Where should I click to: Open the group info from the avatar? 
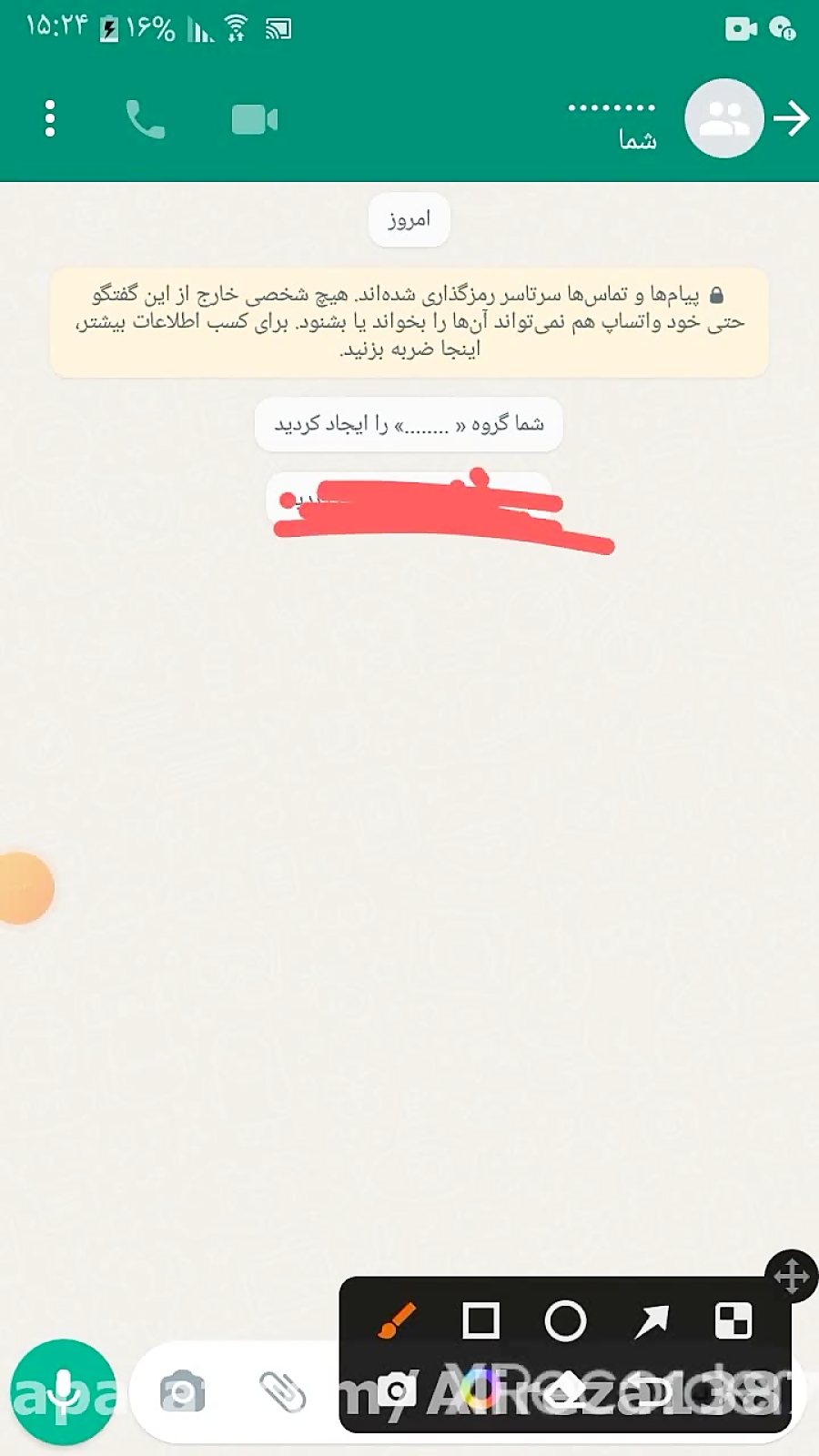click(x=723, y=118)
